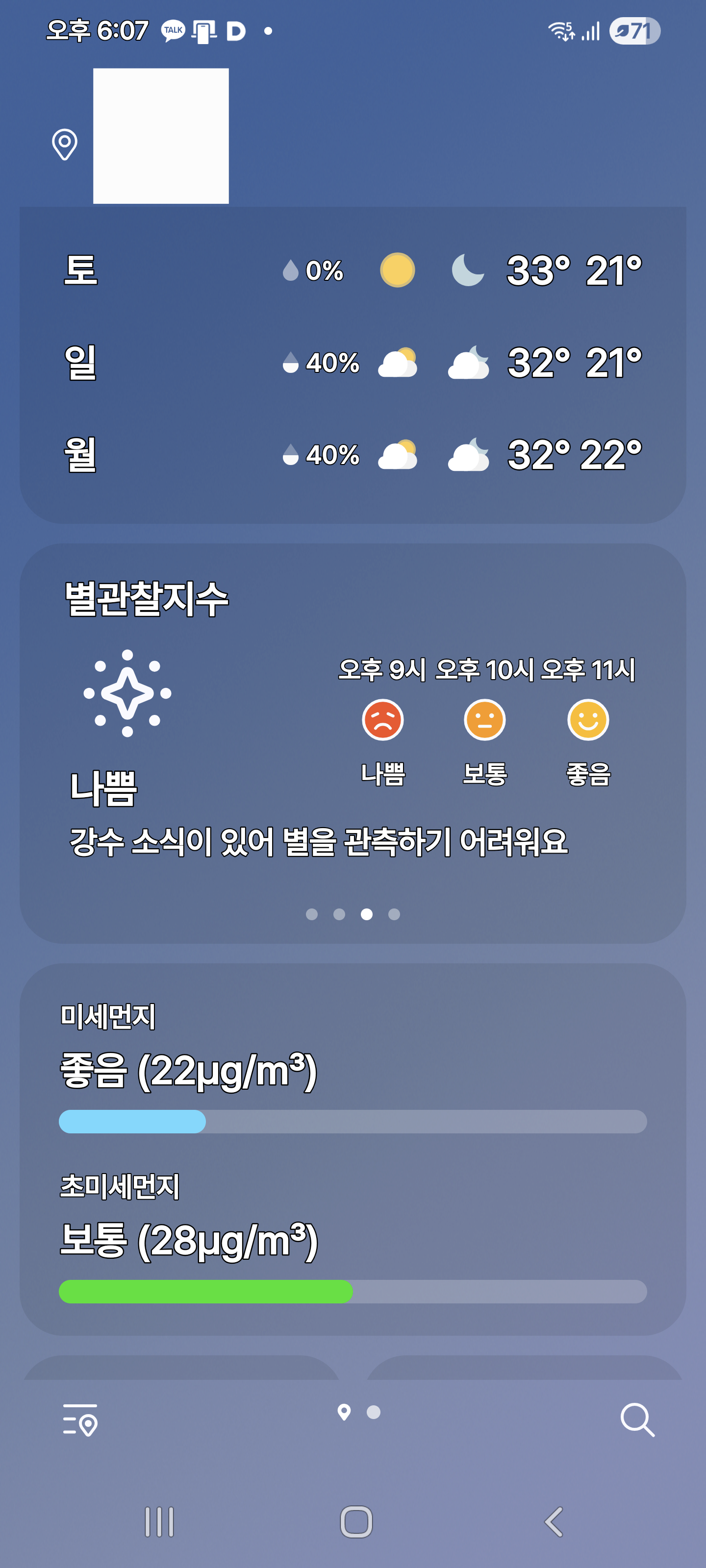Viewport: 706px width, 1568px height.
Task: Open the 미세먼지 air quality card
Action: 353,1149
